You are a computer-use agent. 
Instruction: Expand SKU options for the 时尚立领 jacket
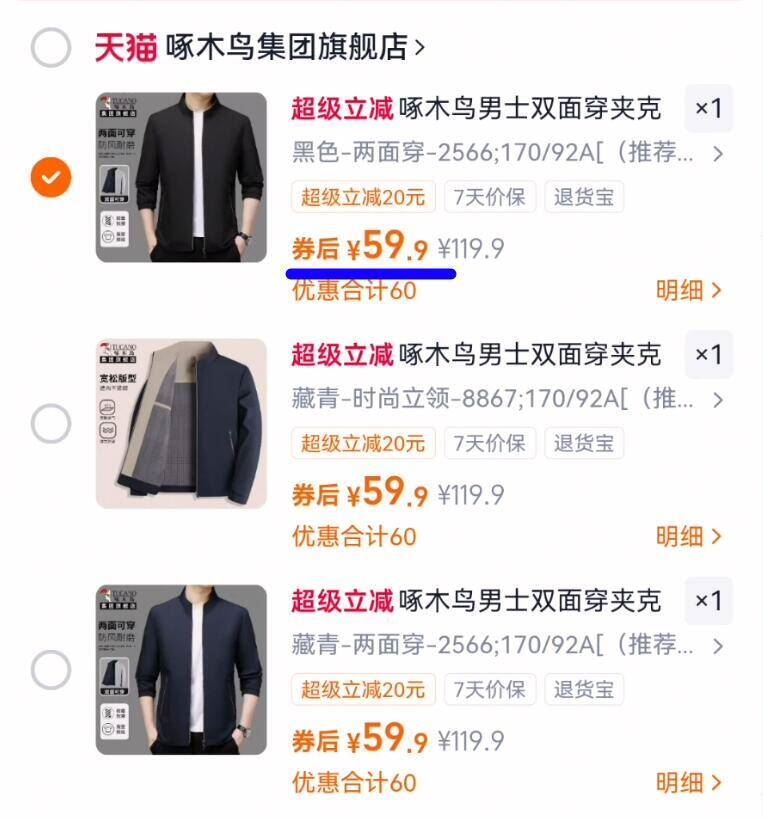[715, 401]
